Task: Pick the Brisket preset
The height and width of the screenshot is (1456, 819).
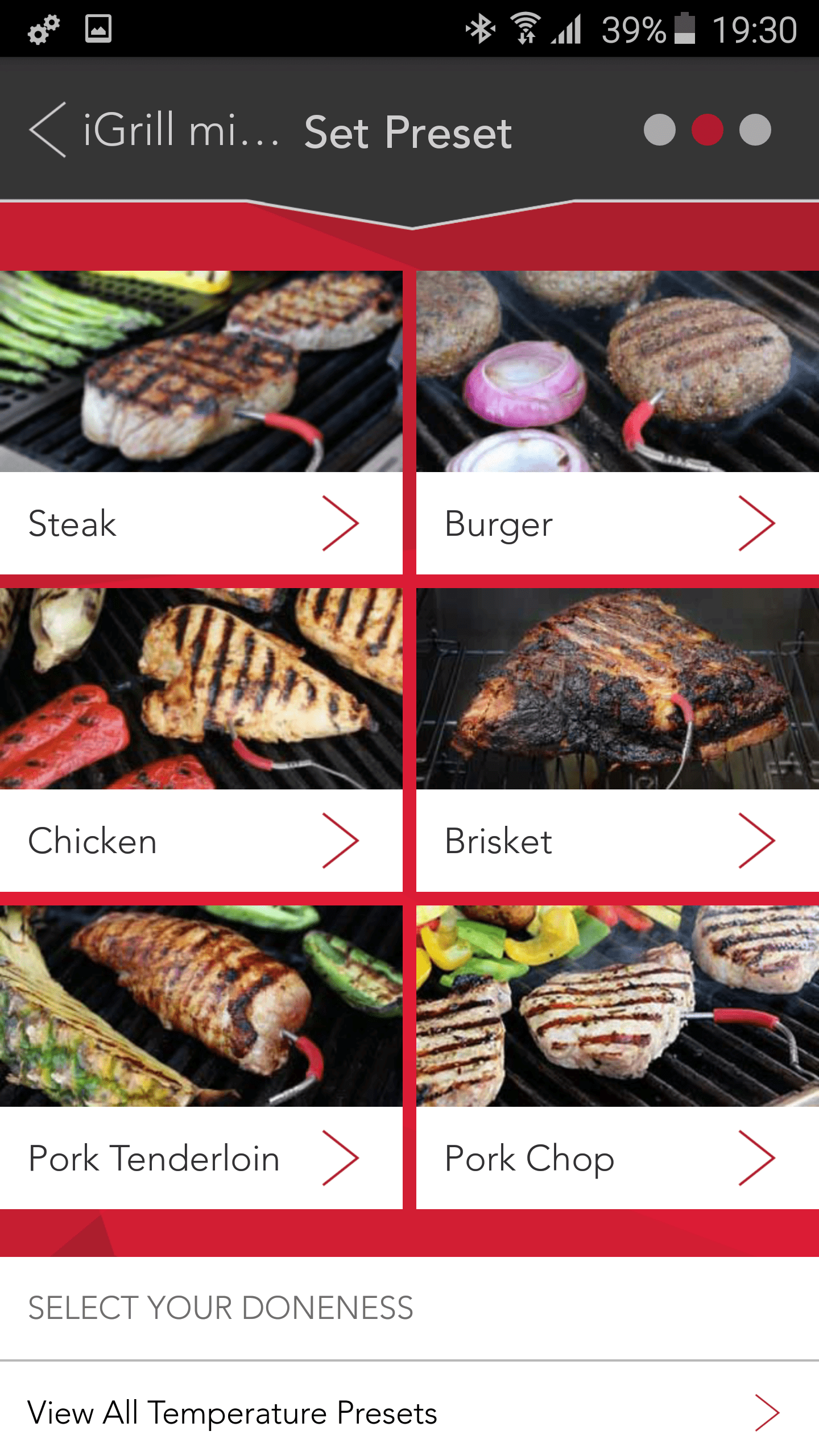Action: point(618,739)
